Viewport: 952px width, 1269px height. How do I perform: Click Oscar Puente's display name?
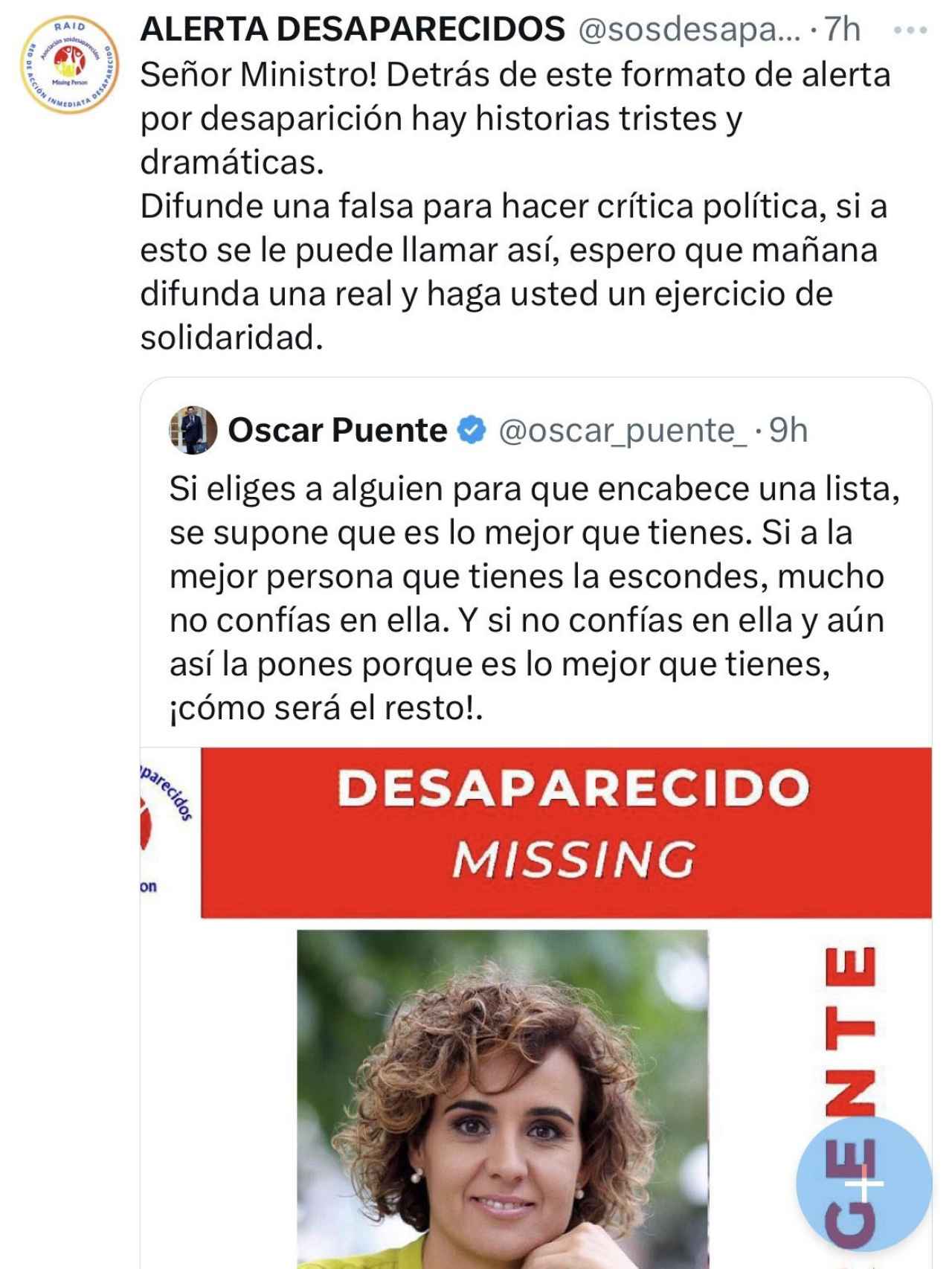point(338,430)
